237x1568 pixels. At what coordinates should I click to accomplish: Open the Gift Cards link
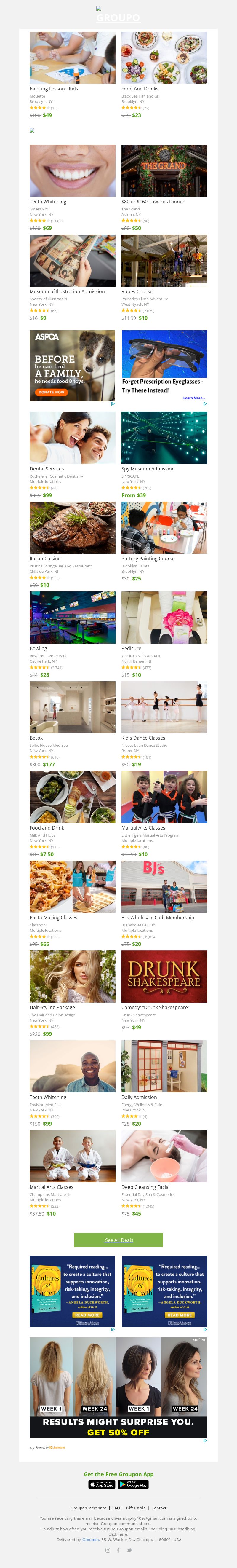coord(135,1508)
